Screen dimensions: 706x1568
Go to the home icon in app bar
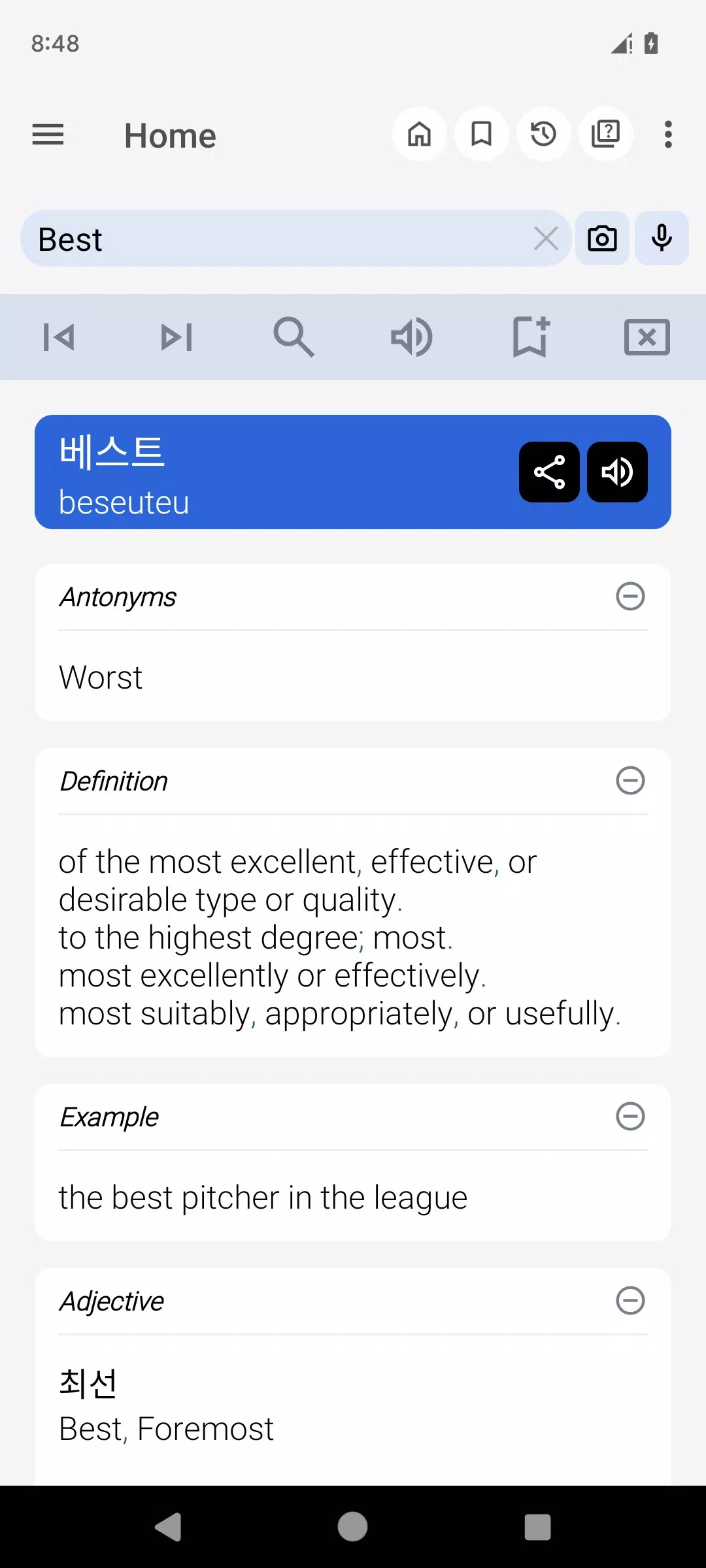pyautogui.click(x=419, y=135)
